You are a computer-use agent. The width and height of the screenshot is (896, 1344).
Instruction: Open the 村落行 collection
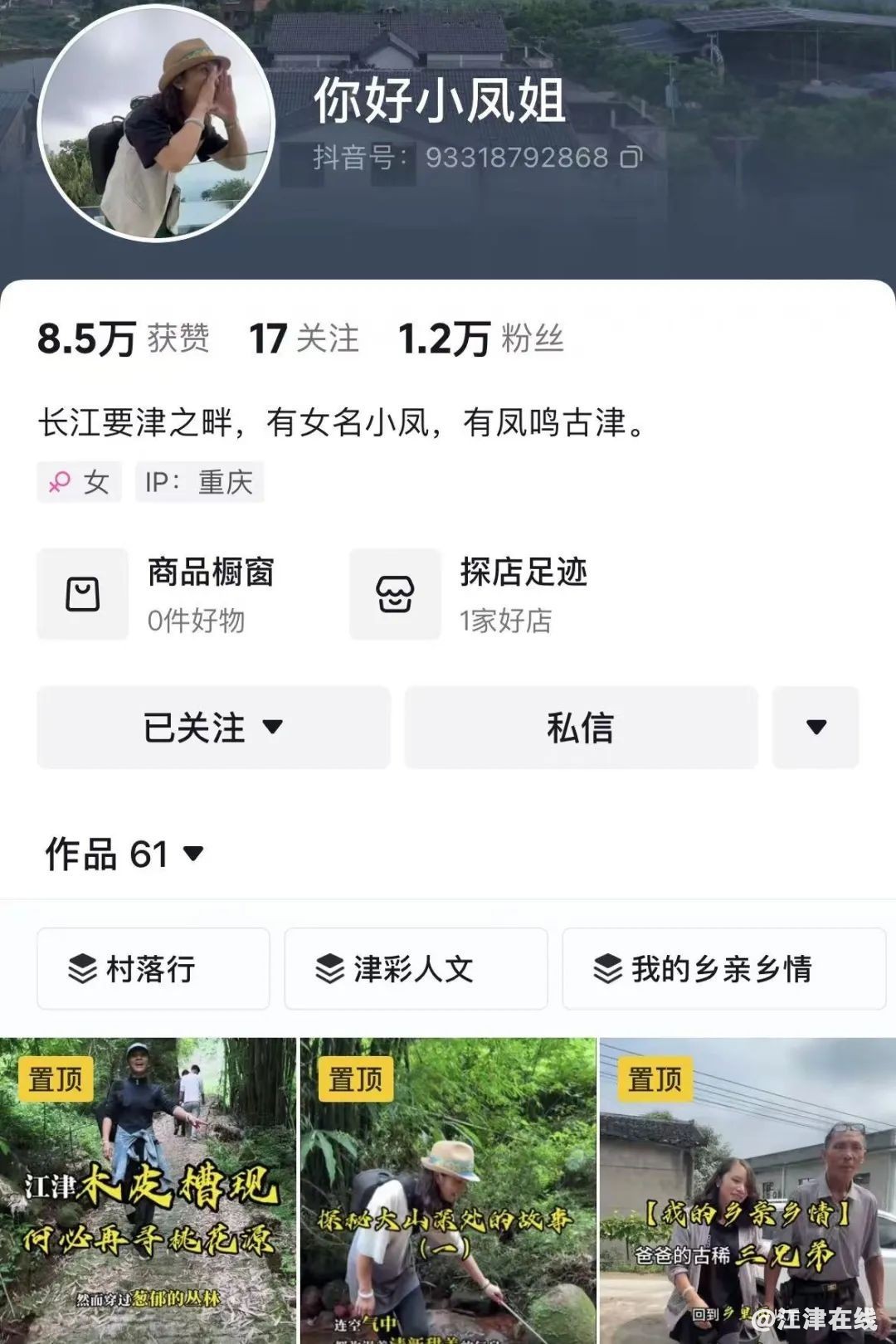click(153, 969)
